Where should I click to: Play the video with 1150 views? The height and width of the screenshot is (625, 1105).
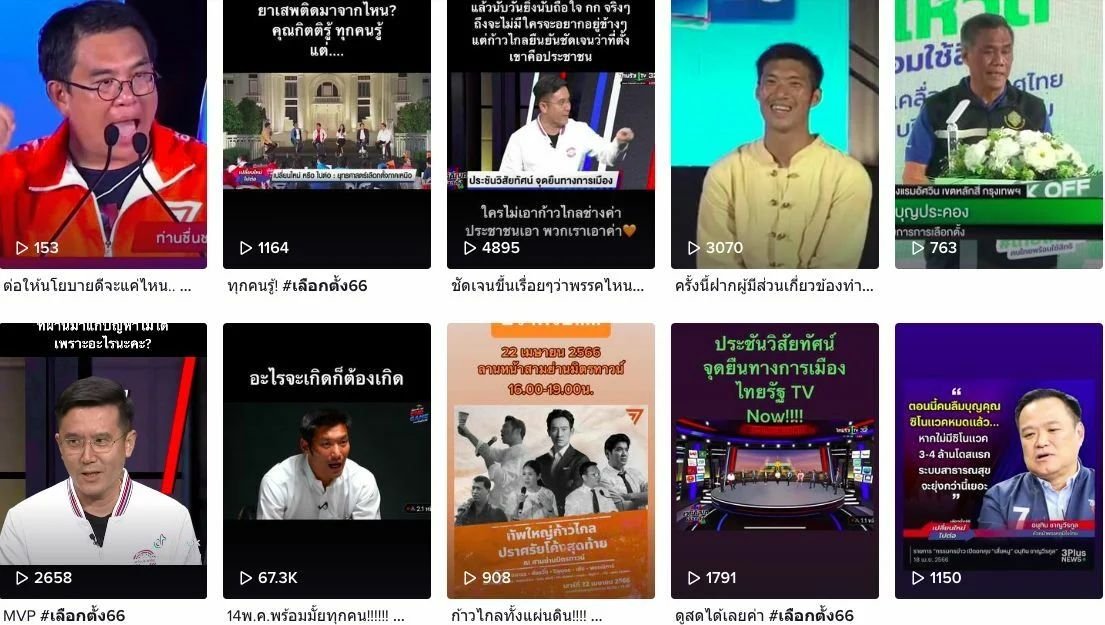tap(999, 460)
